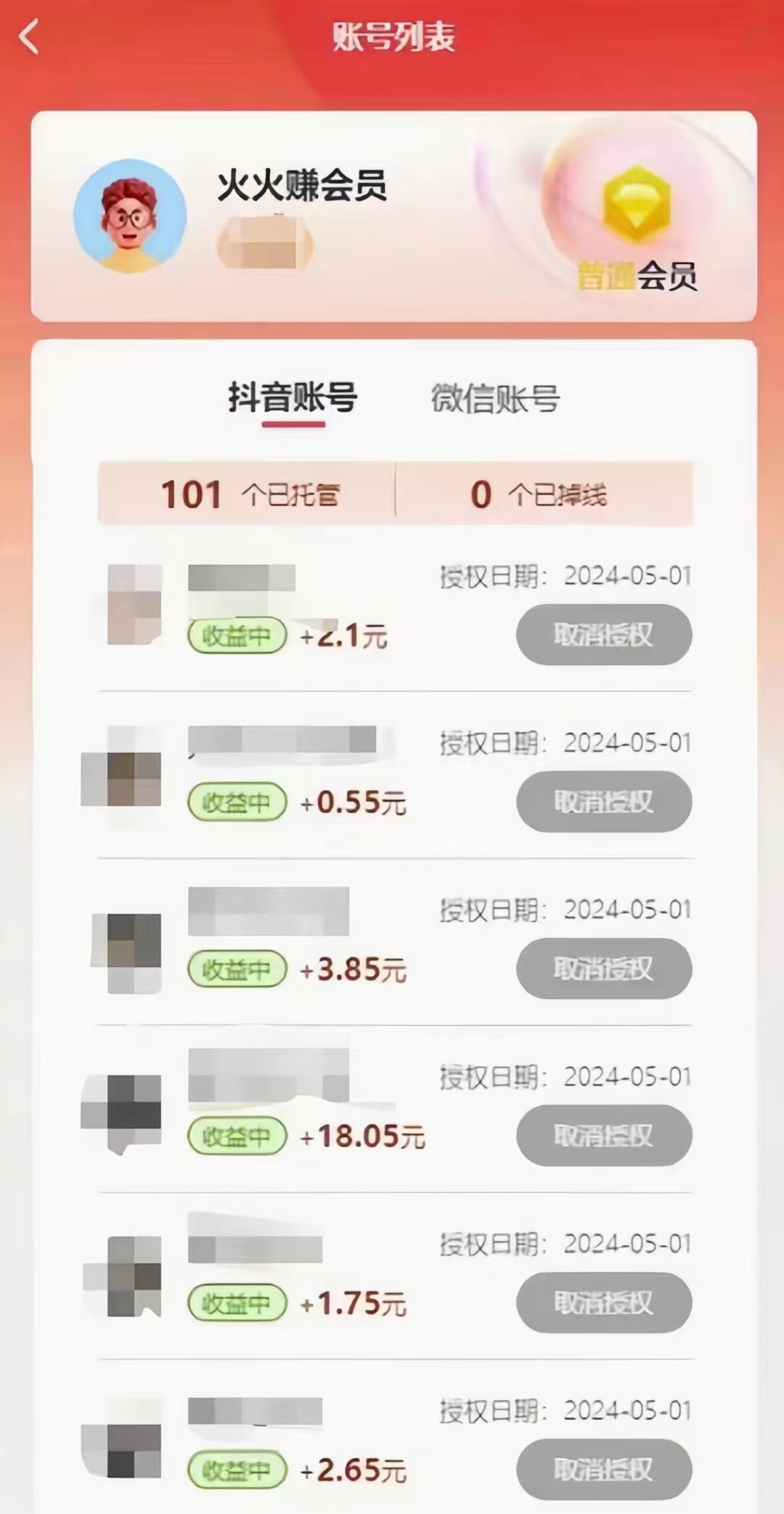Revoke authorization of the +18.05元 account
Screen dimensions: 784x1514
603,1136
